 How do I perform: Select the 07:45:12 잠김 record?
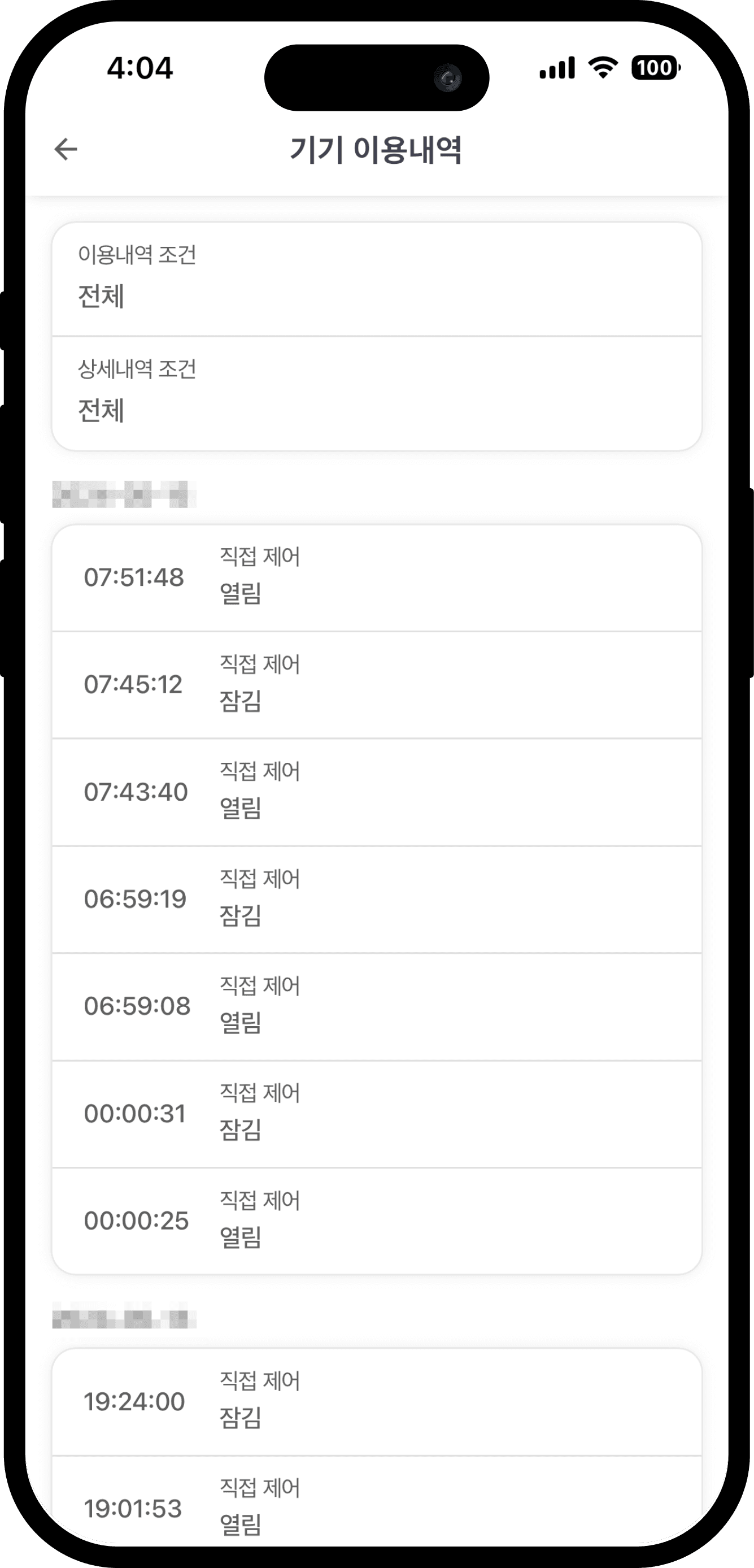[377, 685]
